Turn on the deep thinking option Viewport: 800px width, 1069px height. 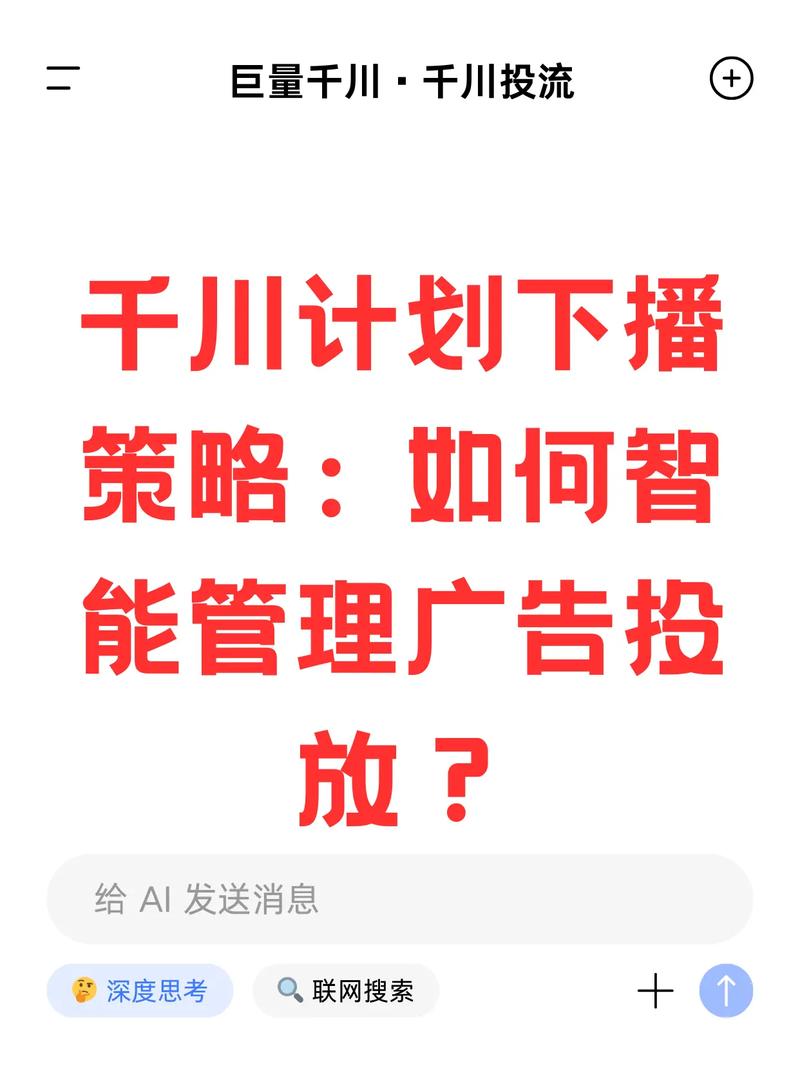(x=140, y=989)
